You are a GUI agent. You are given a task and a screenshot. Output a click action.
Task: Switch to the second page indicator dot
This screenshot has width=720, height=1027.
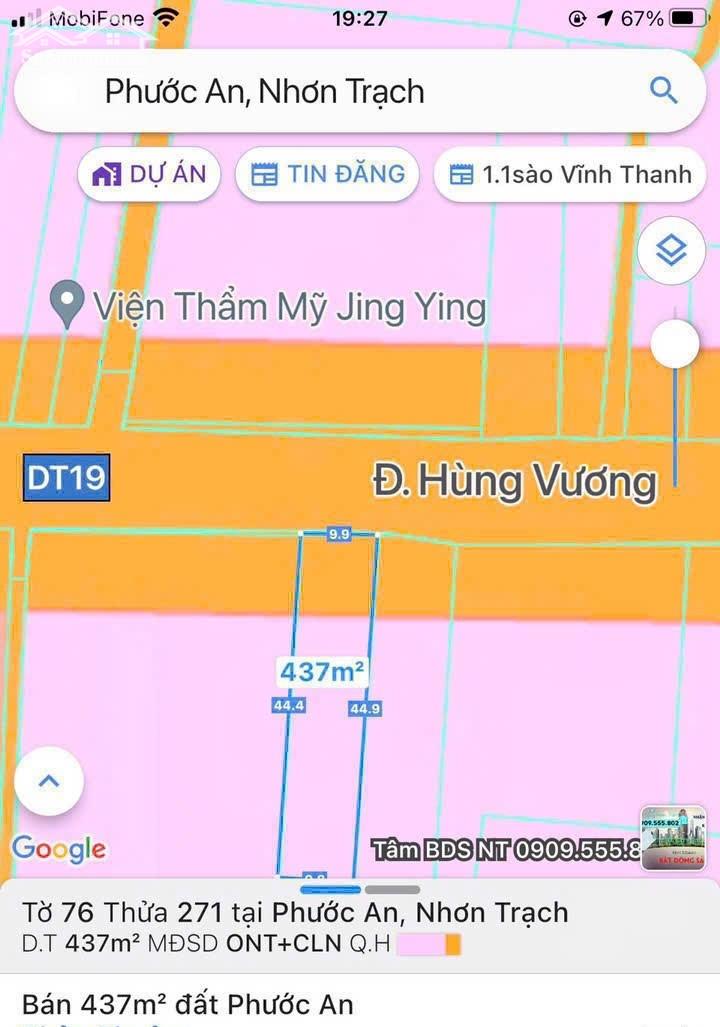(x=391, y=888)
